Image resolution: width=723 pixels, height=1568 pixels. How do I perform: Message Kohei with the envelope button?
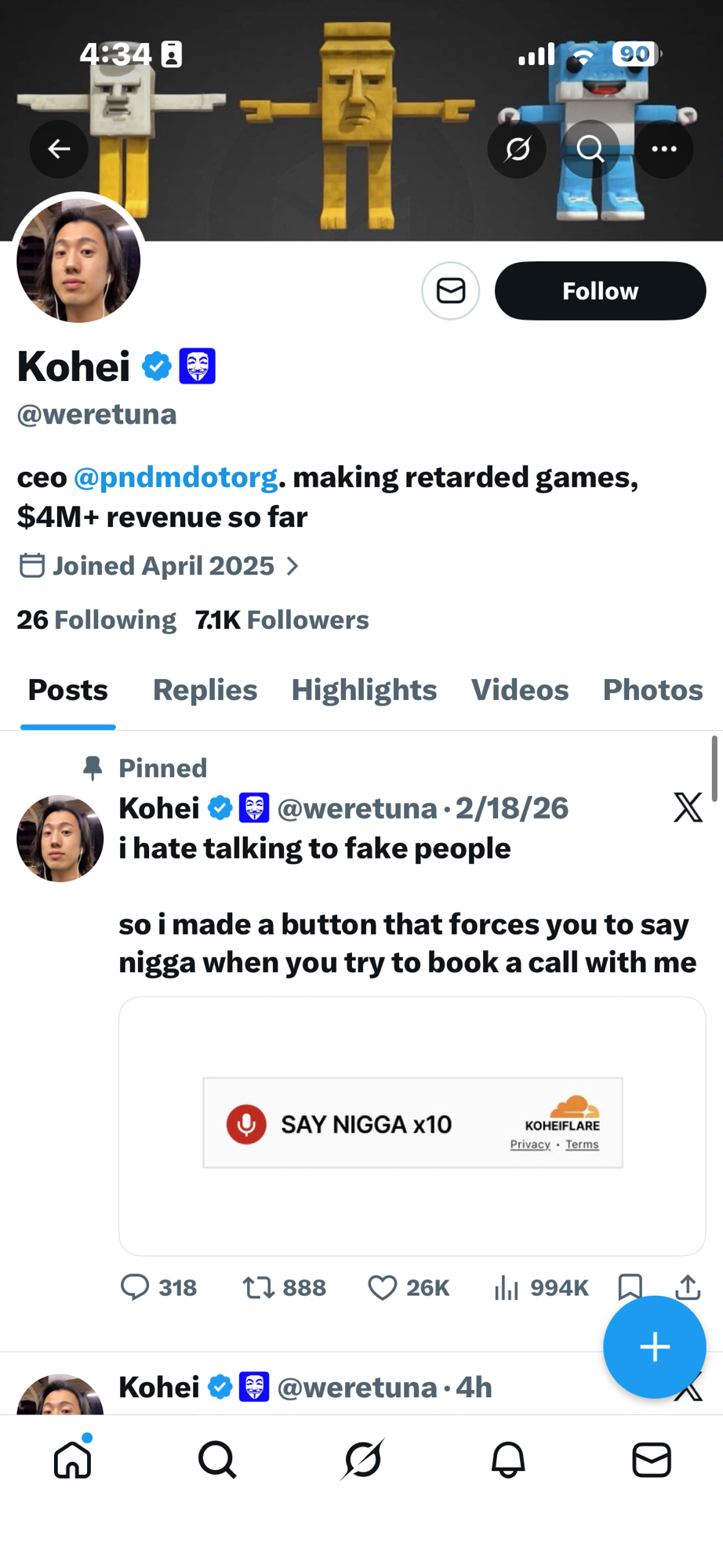[451, 291]
